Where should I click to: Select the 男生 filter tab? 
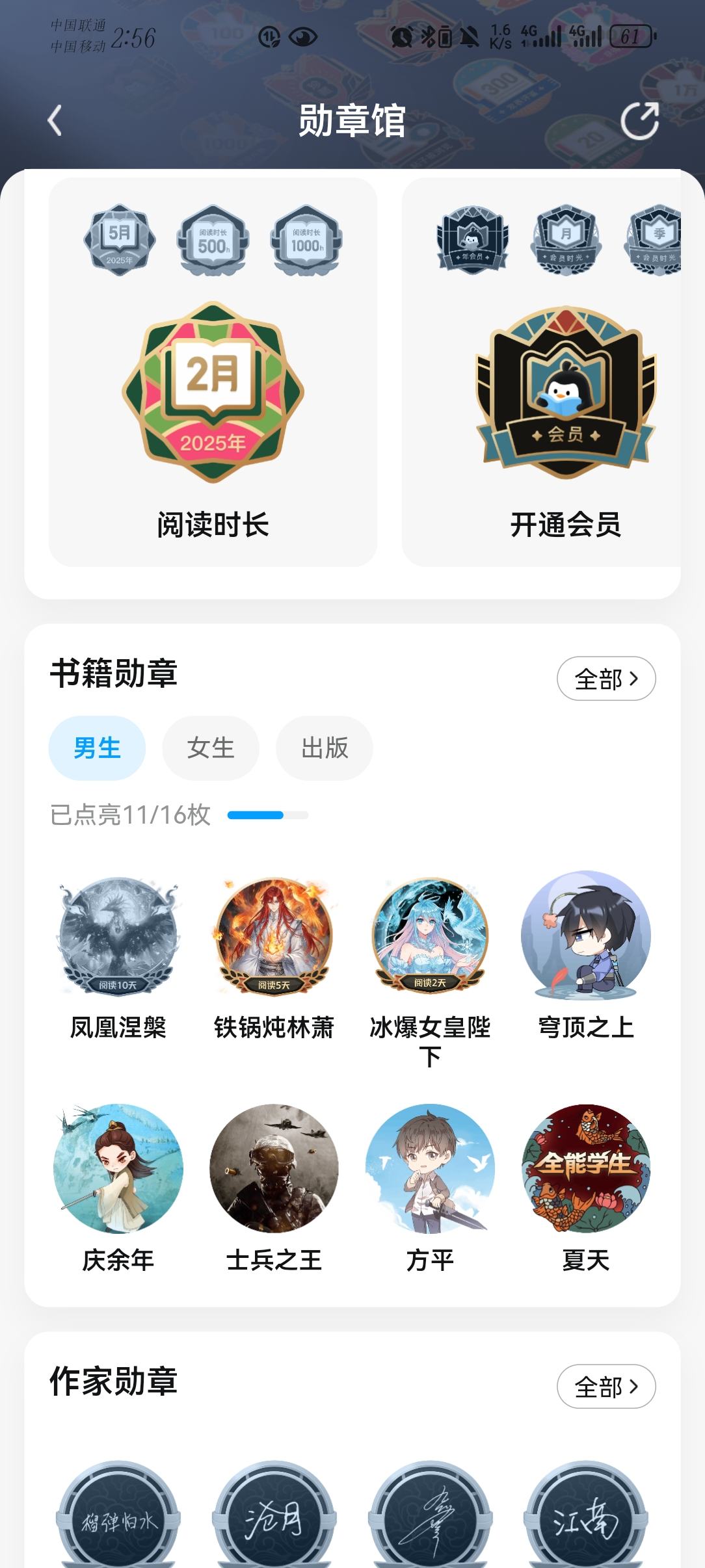97,748
